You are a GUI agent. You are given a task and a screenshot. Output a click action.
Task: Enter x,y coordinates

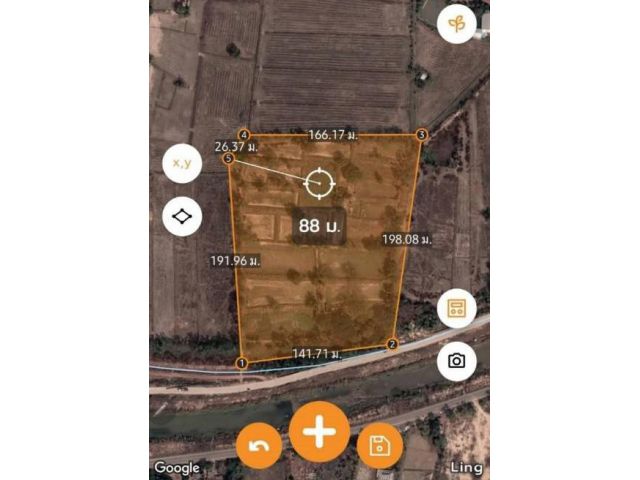click(182, 162)
